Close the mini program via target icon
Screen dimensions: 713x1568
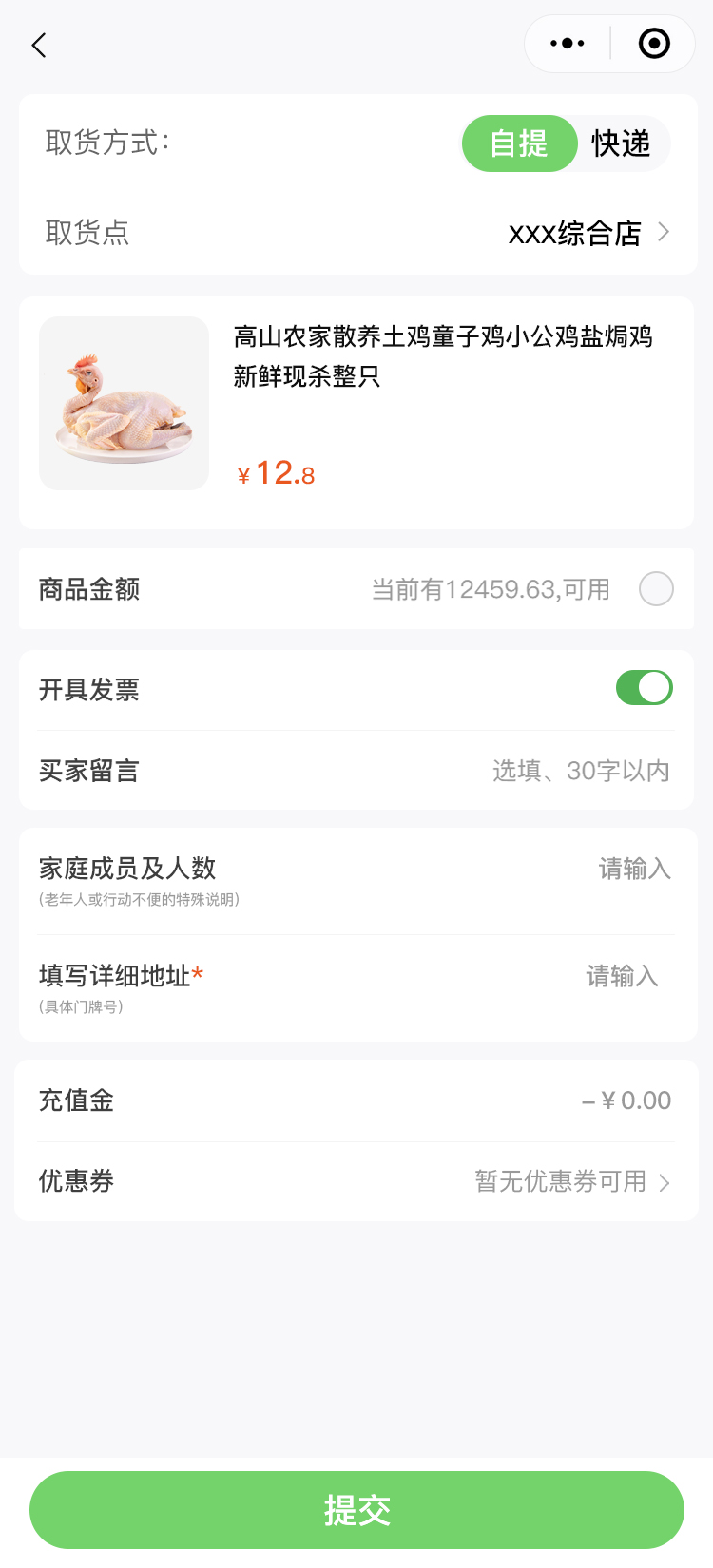pos(654,44)
